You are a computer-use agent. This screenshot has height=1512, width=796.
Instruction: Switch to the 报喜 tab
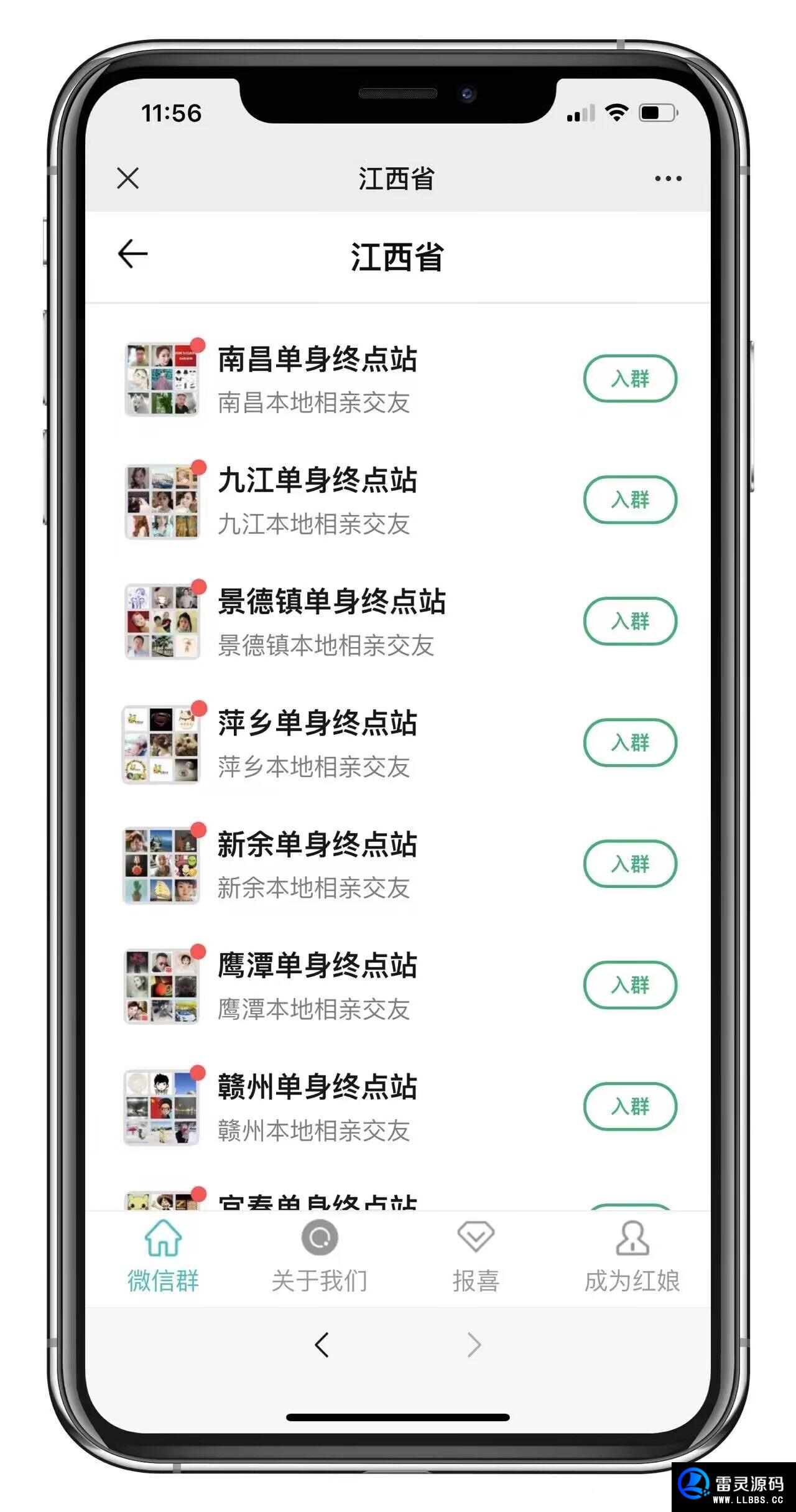pos(476,1257)
